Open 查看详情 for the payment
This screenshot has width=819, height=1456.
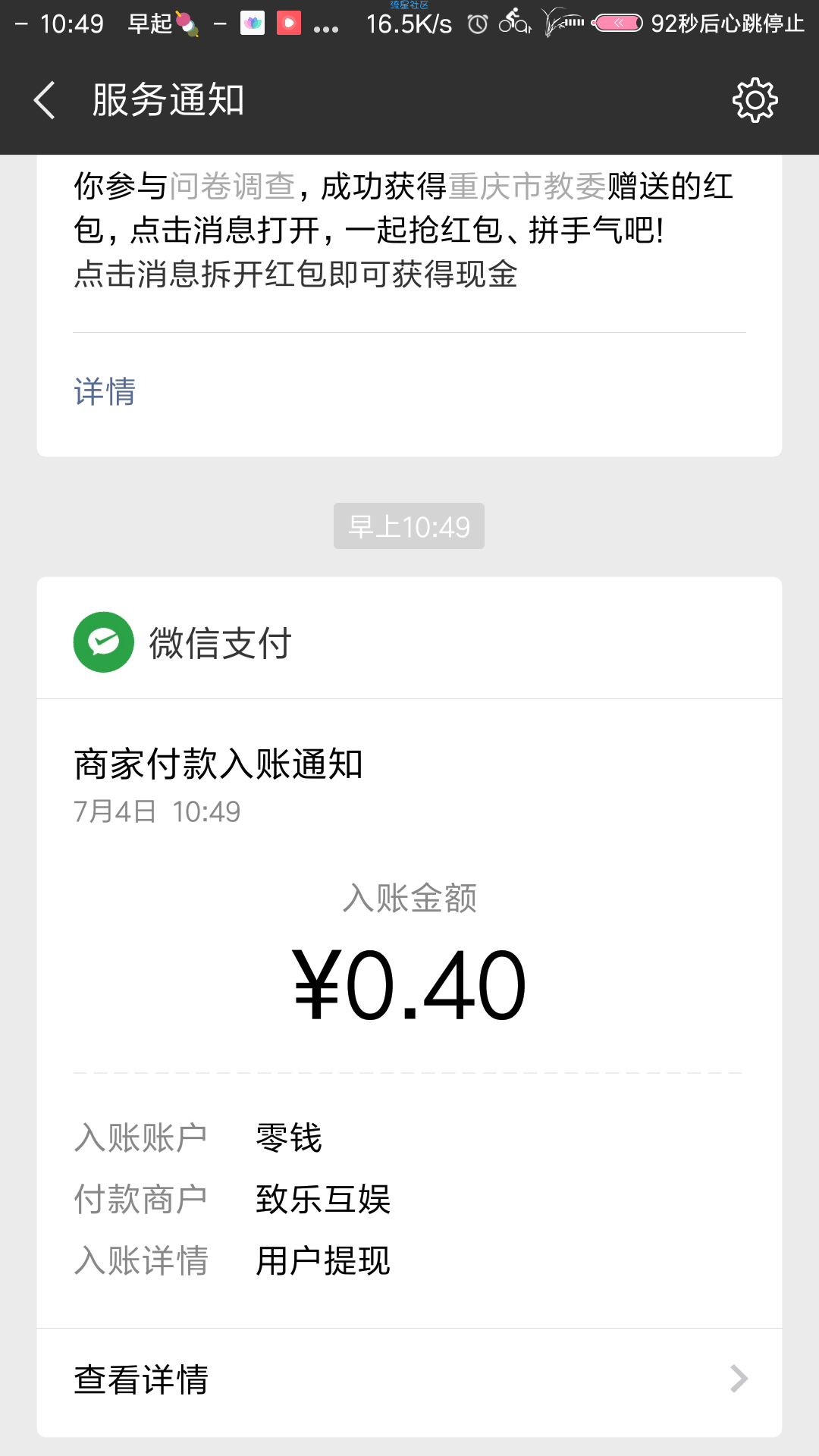coord(409,1380)
